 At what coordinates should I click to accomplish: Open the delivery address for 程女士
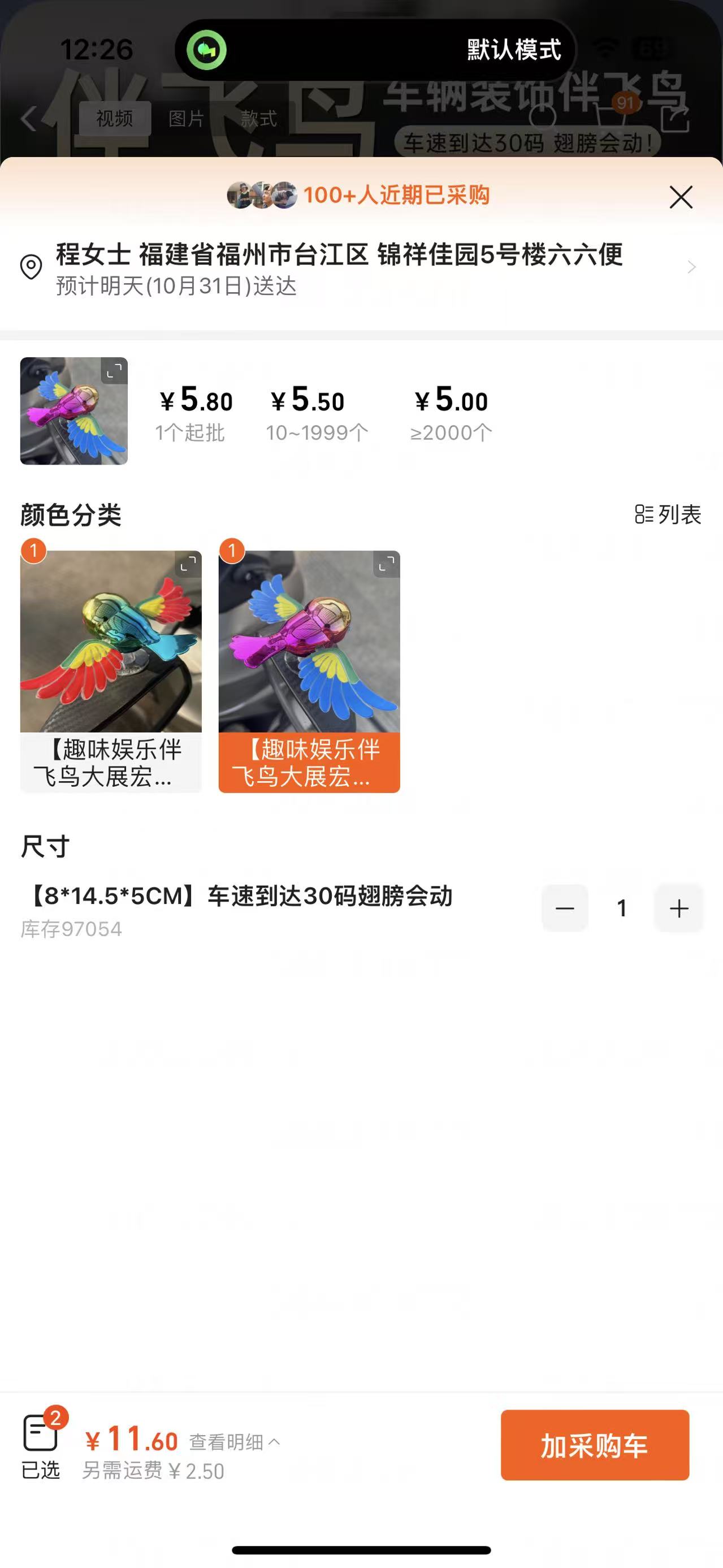359,268
